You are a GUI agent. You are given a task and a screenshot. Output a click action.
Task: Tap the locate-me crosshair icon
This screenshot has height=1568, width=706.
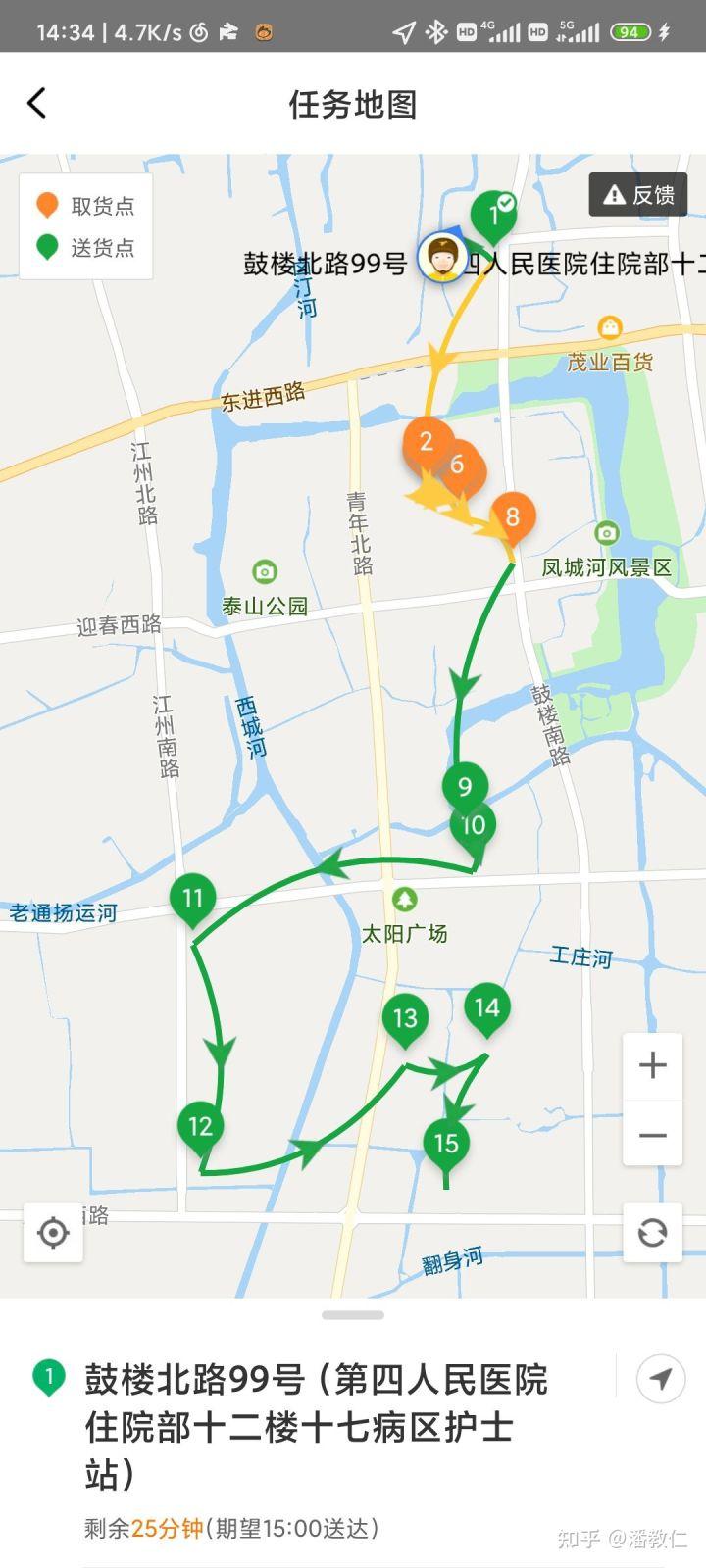[54, 1233]
